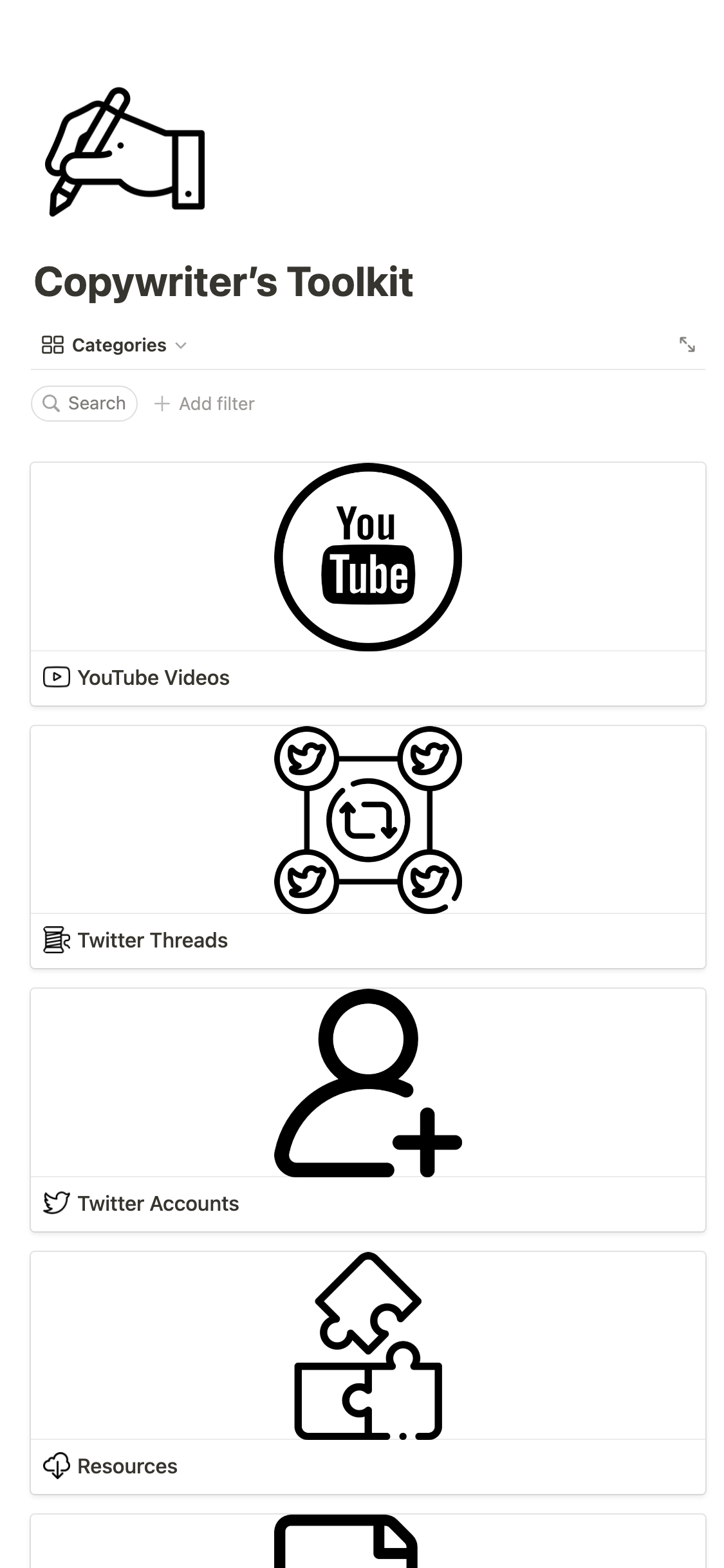Open the Twitter Threads card
This screenshot has width=724, height=1568.
click(367, 846)
